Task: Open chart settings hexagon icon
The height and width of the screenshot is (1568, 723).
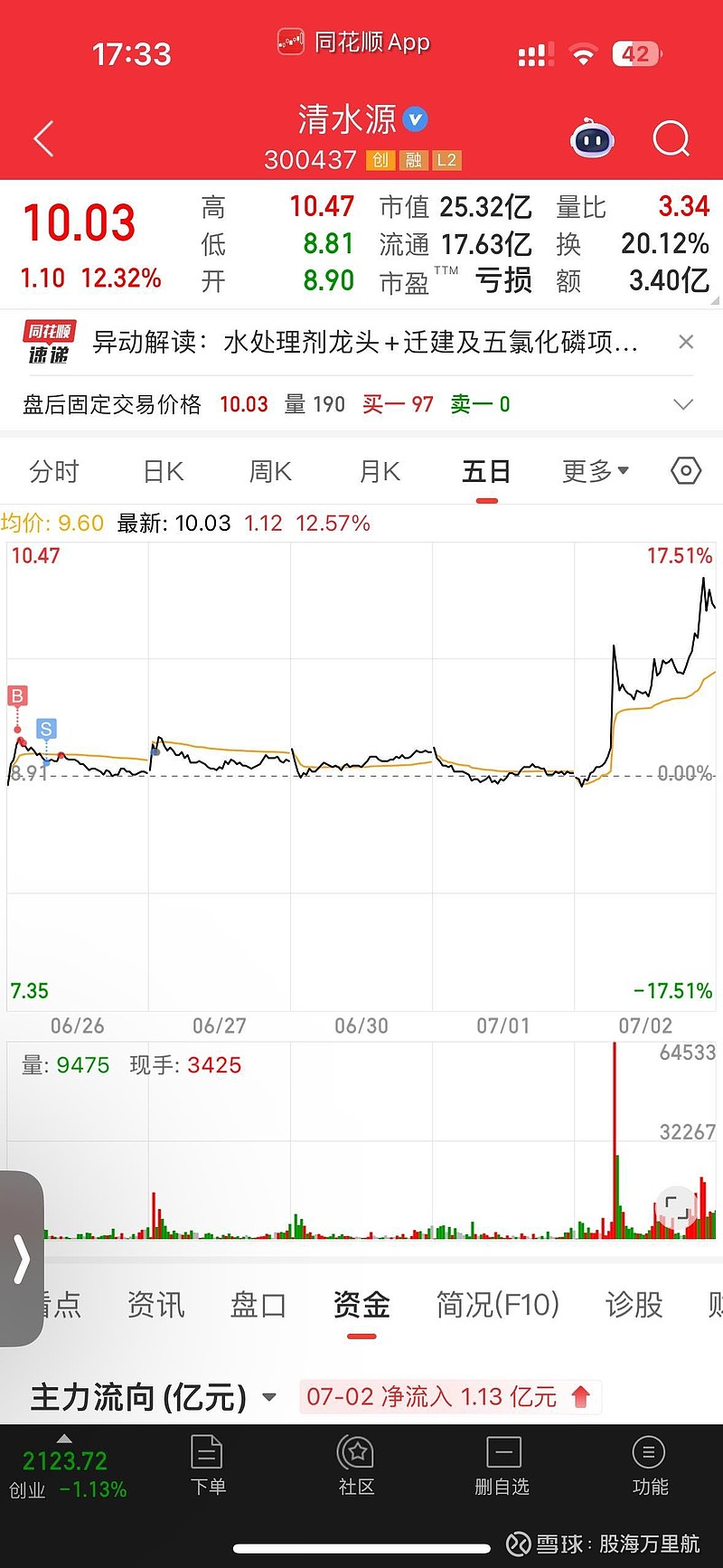Action: (x=686, y=470)
